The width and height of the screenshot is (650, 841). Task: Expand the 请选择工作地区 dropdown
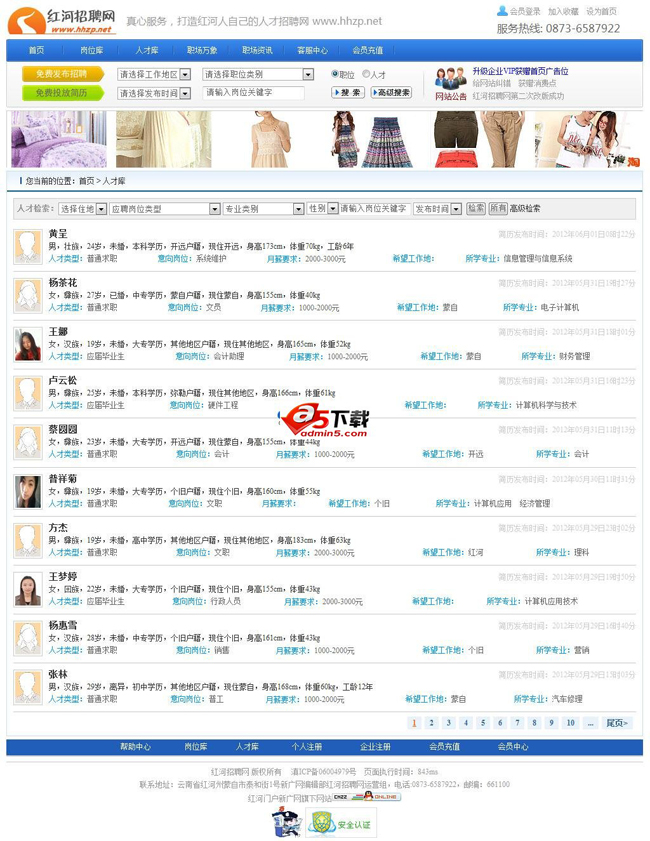coord(153,74)
